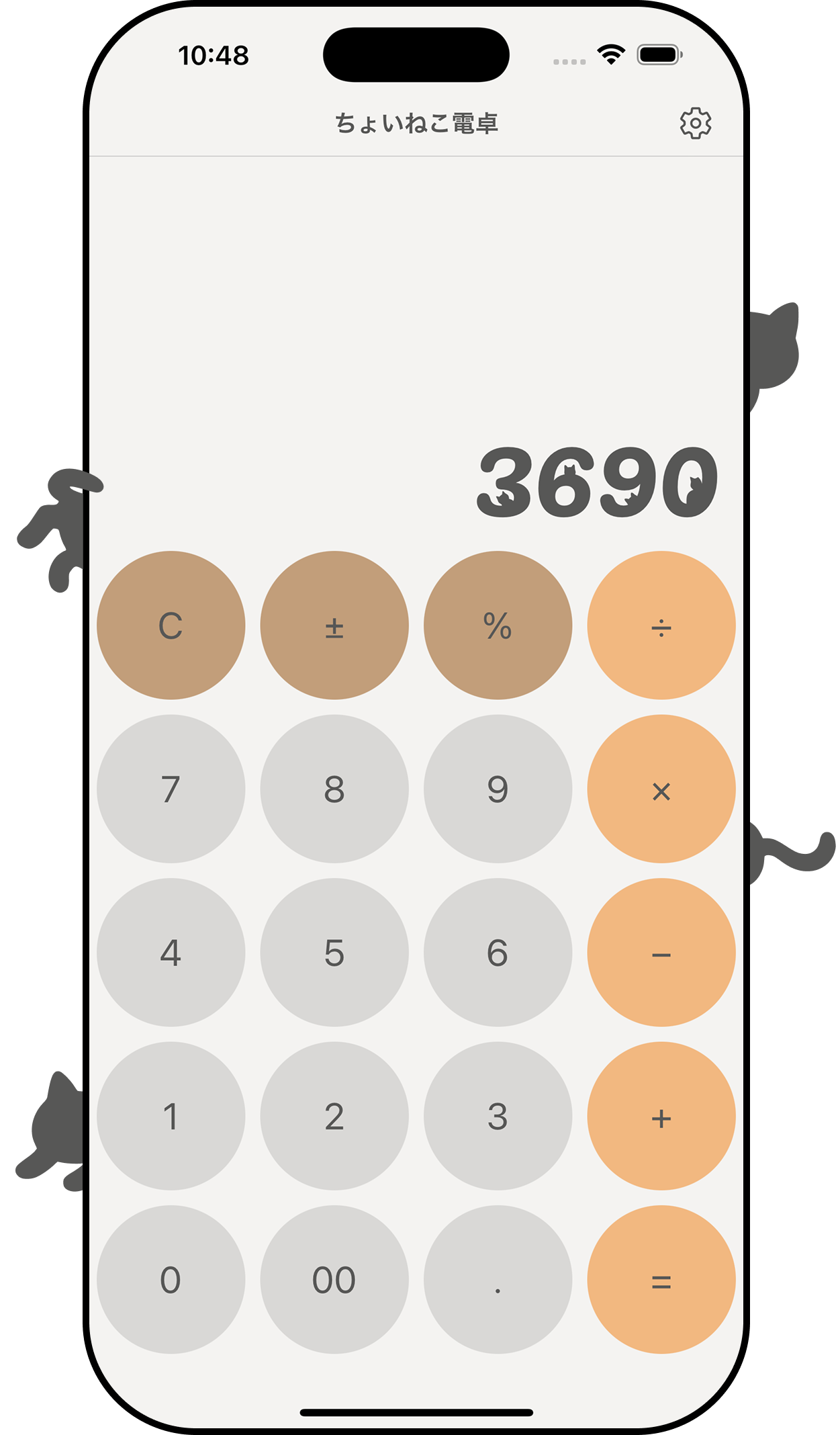
Task: Tap the double zero 00 key
Action: click(334, 1279)
